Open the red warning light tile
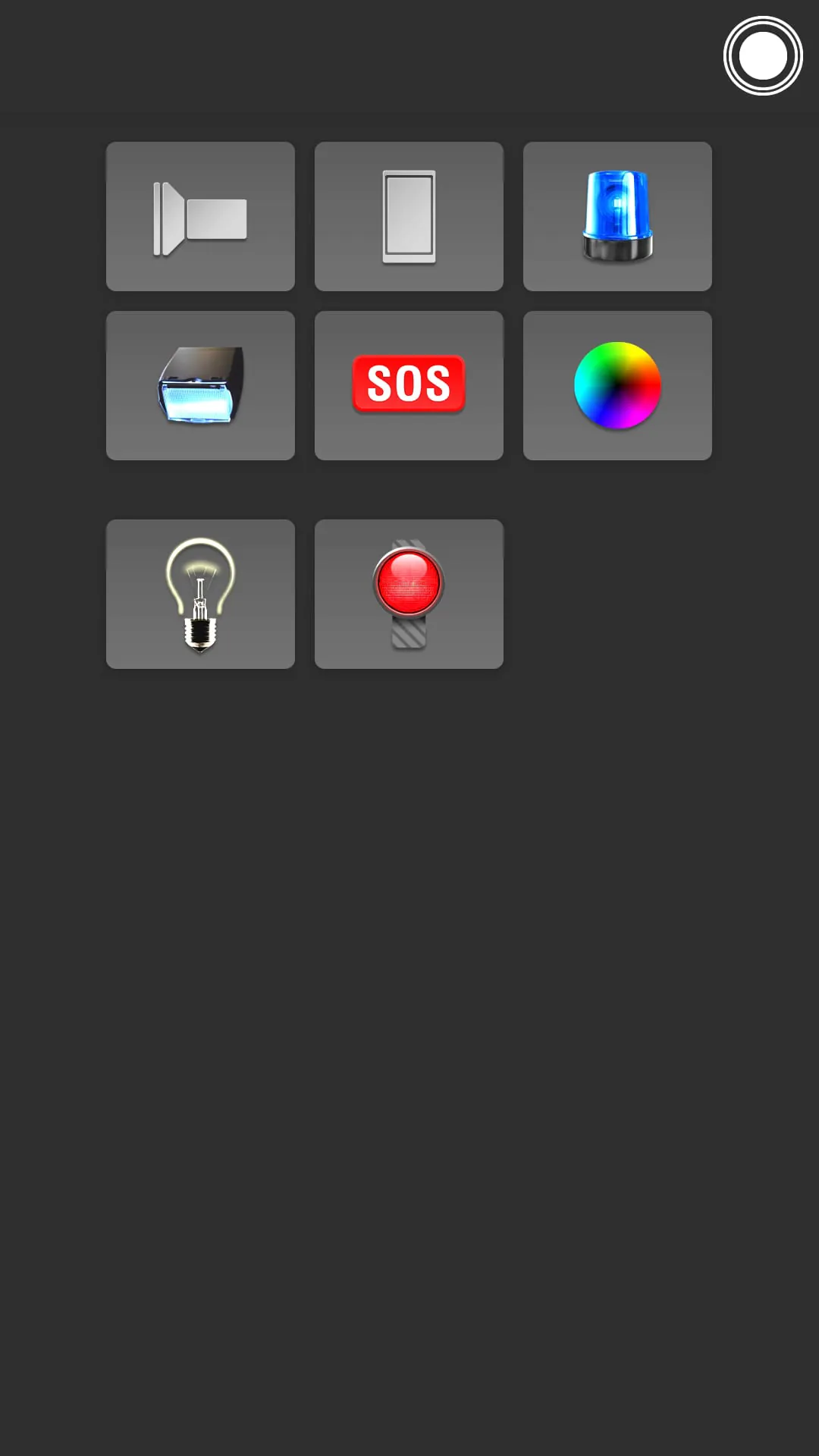The image size is (819, 1456). [409, 594]
